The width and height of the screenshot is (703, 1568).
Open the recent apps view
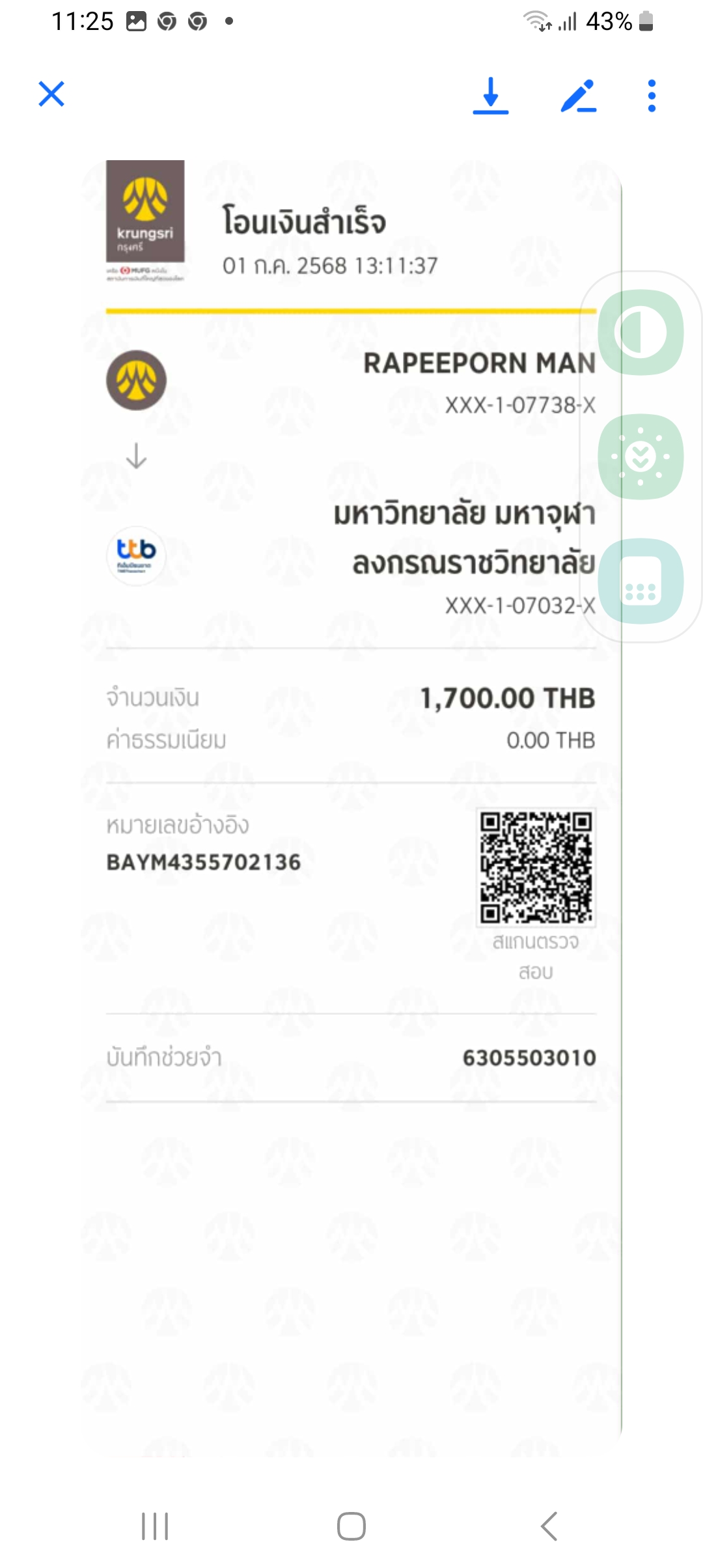tap(155, 1526)
